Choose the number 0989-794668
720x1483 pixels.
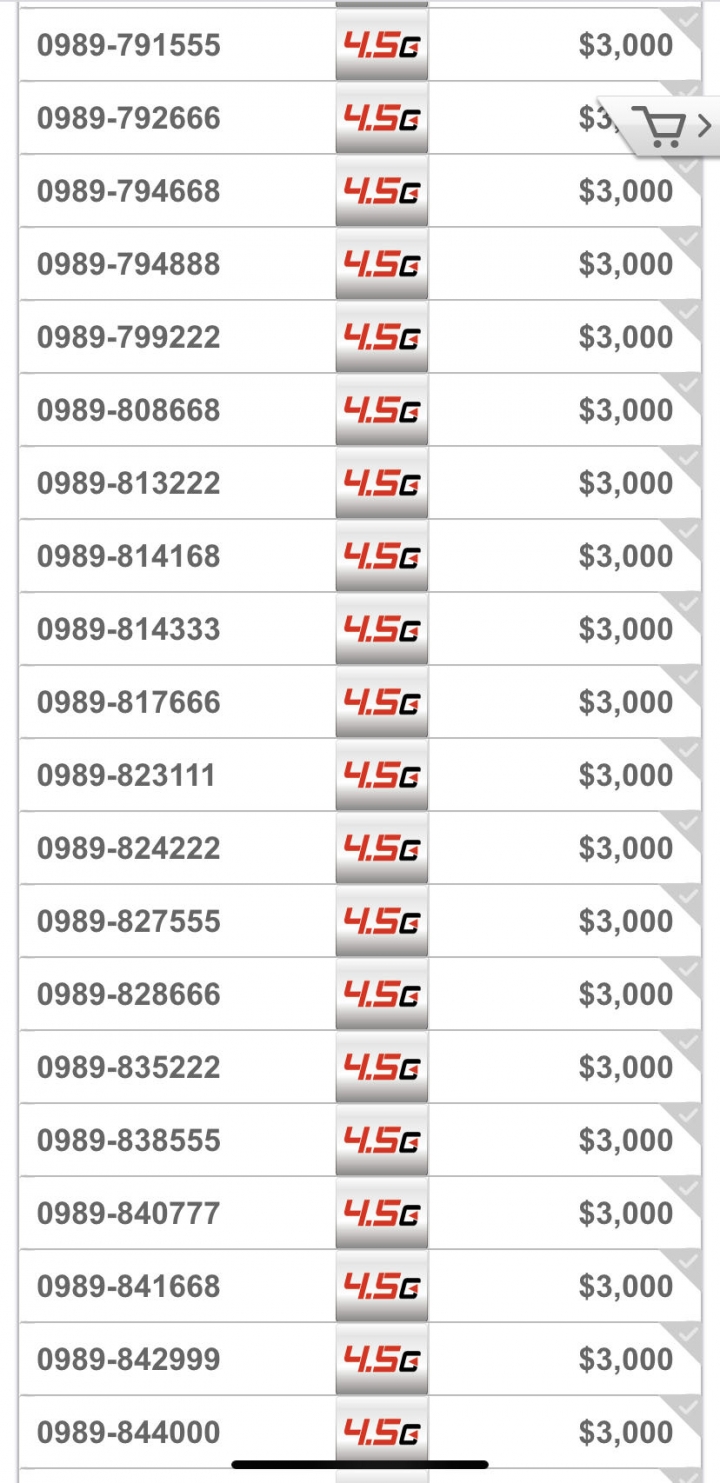click(x=360, y=191)
